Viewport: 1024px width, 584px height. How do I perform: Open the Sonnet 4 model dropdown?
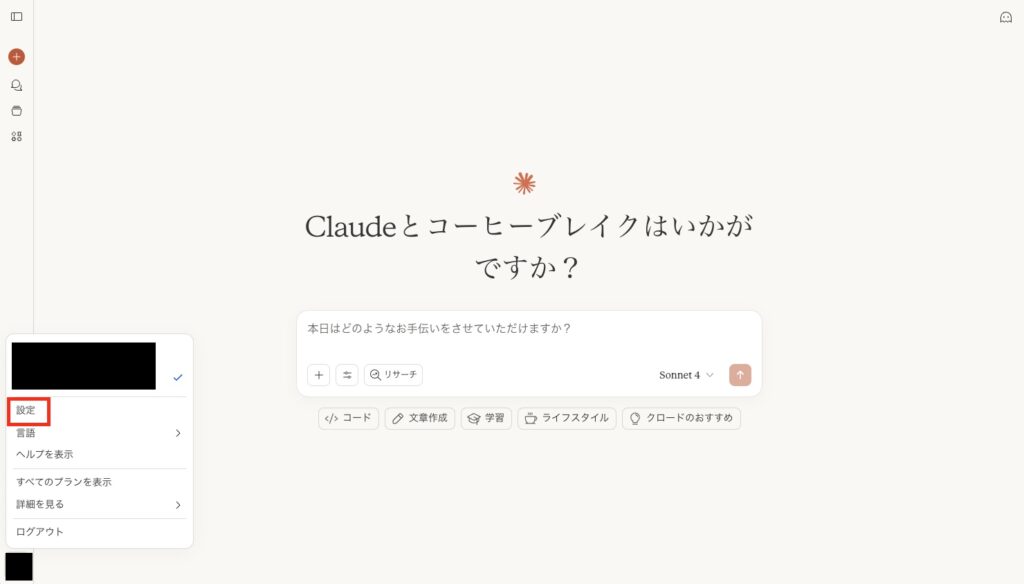[x=686, y=375]
